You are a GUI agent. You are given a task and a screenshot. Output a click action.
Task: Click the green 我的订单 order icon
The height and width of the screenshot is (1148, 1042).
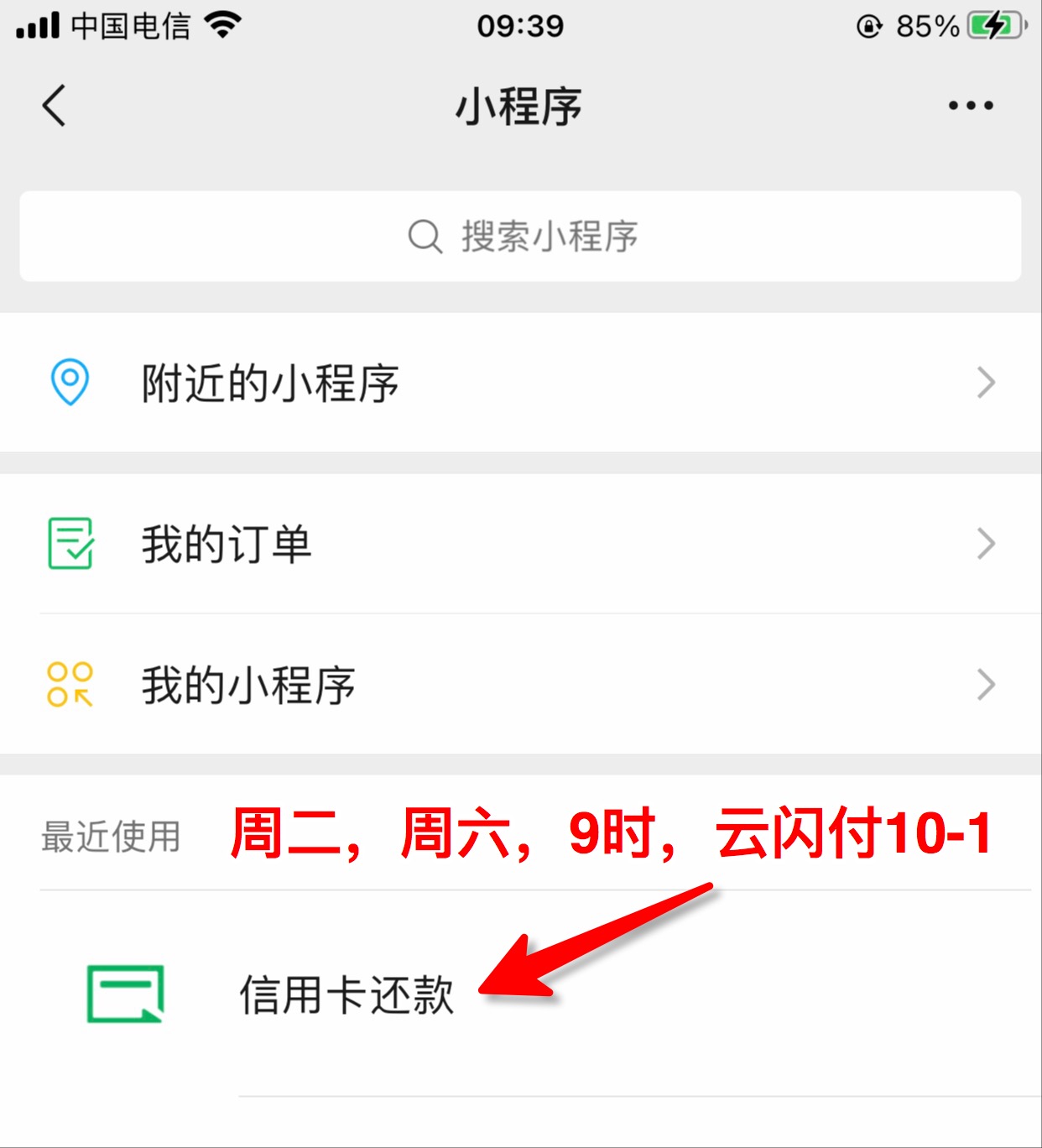[70, 543]
